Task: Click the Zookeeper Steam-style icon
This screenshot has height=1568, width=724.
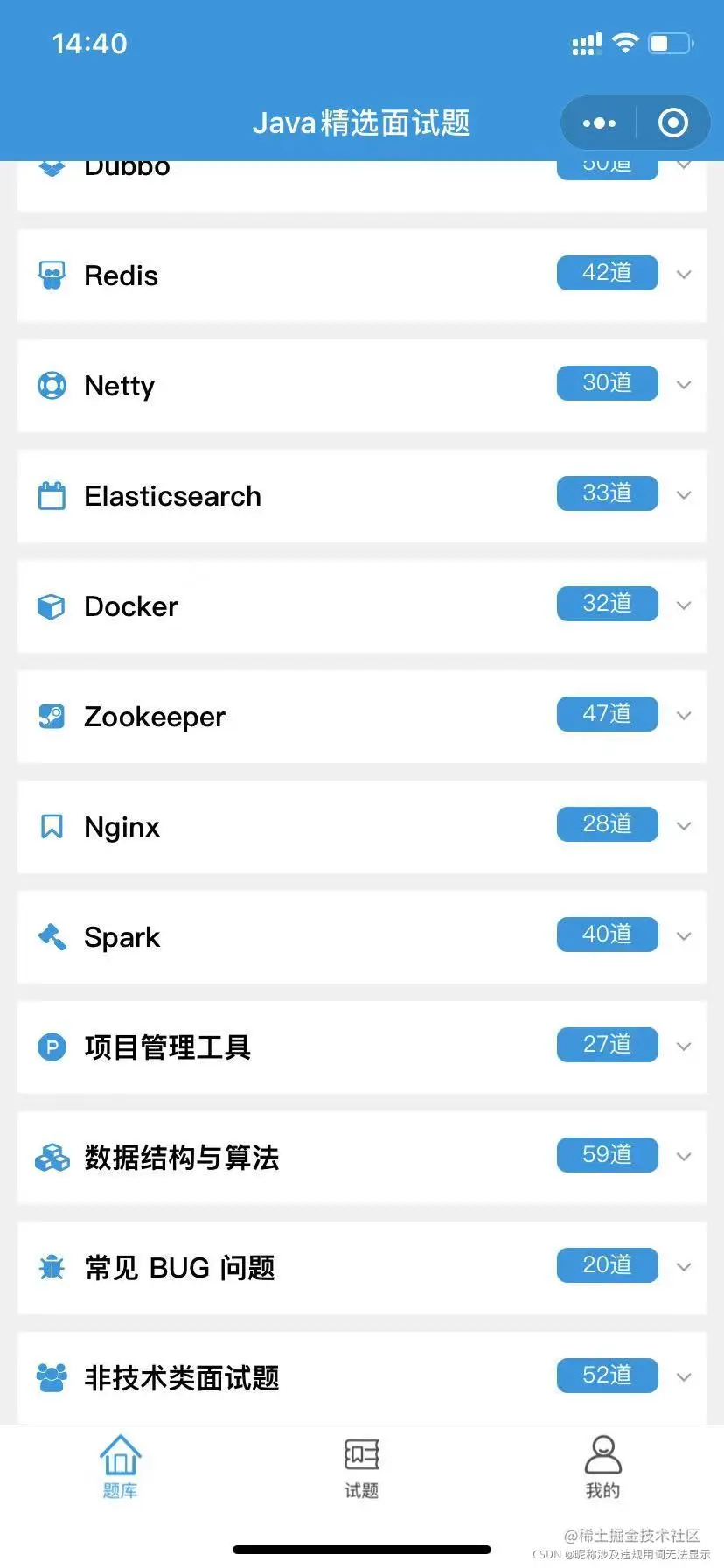Action: pyautogui.click(x=52, y=716)
